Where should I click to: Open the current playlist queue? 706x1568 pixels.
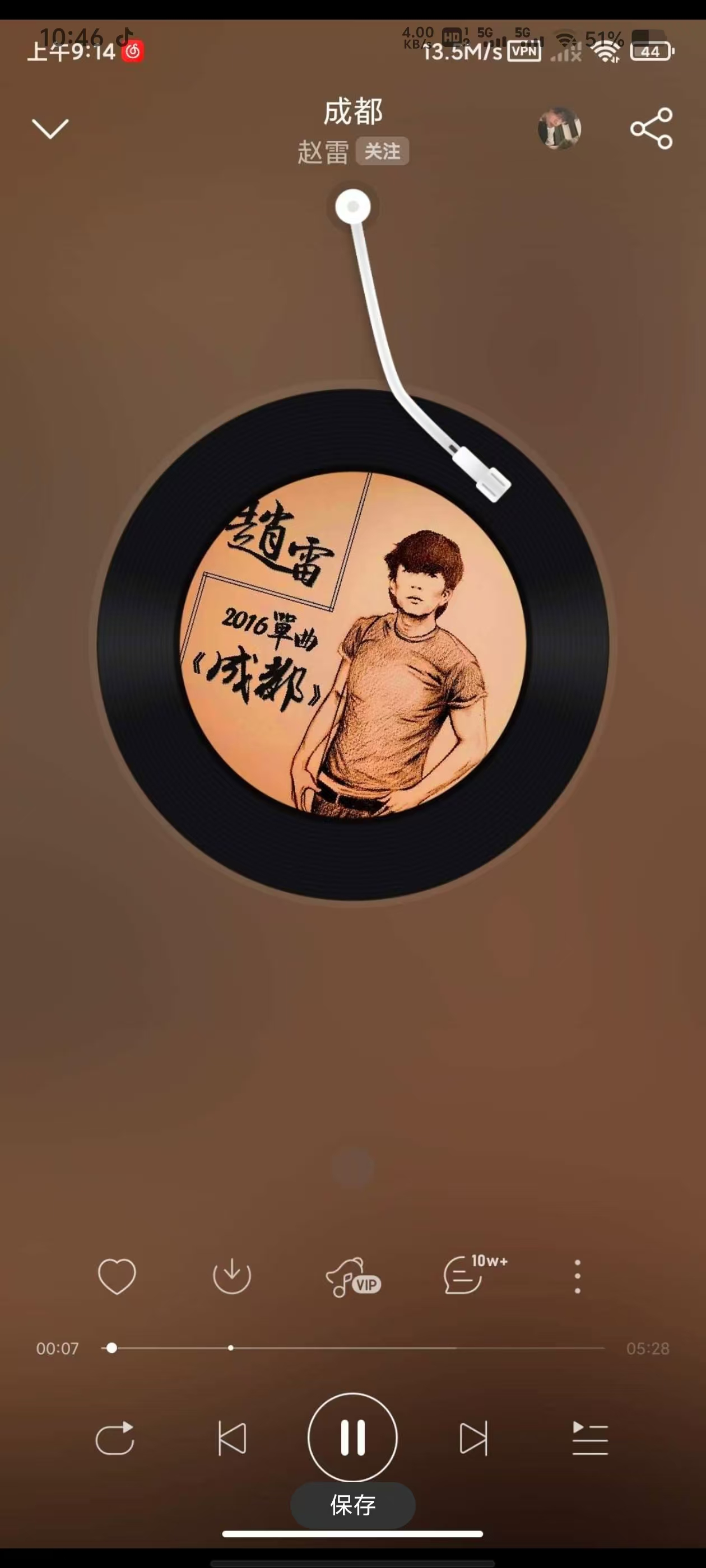[x=589, y=1438]
